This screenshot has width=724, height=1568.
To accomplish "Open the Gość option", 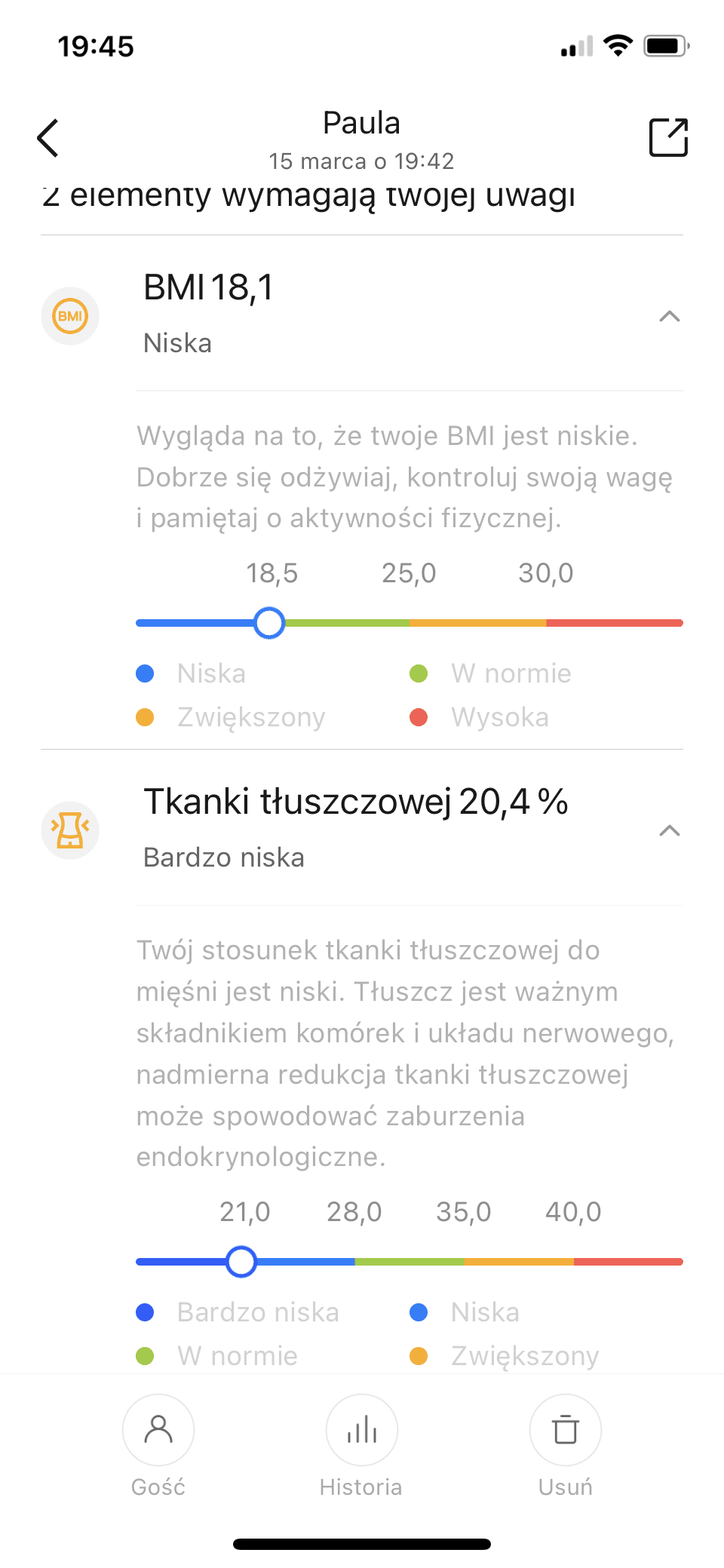I will (x=158, y=1430).
